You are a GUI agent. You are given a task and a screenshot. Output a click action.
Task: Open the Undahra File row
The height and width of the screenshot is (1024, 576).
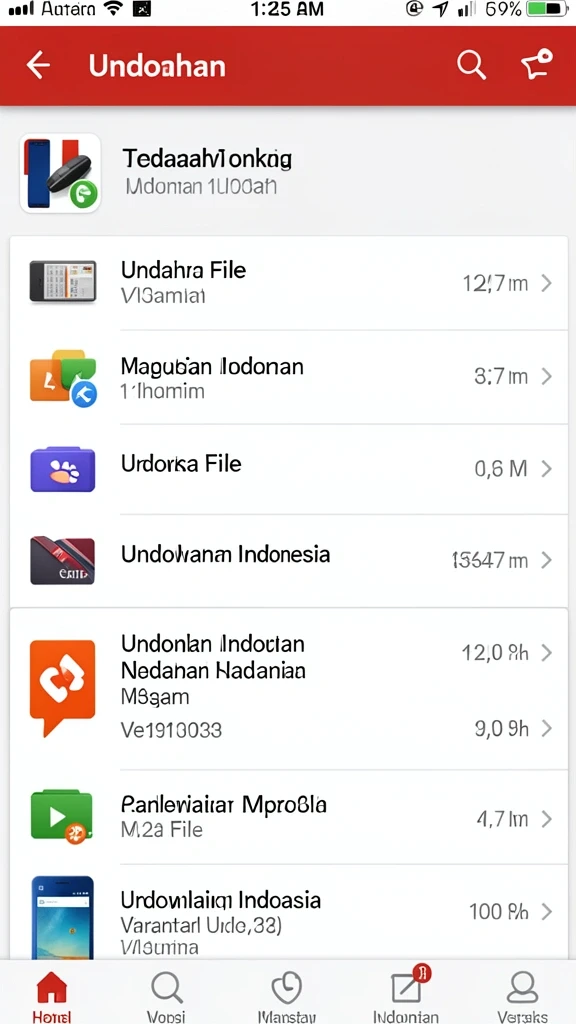(288, 283)
